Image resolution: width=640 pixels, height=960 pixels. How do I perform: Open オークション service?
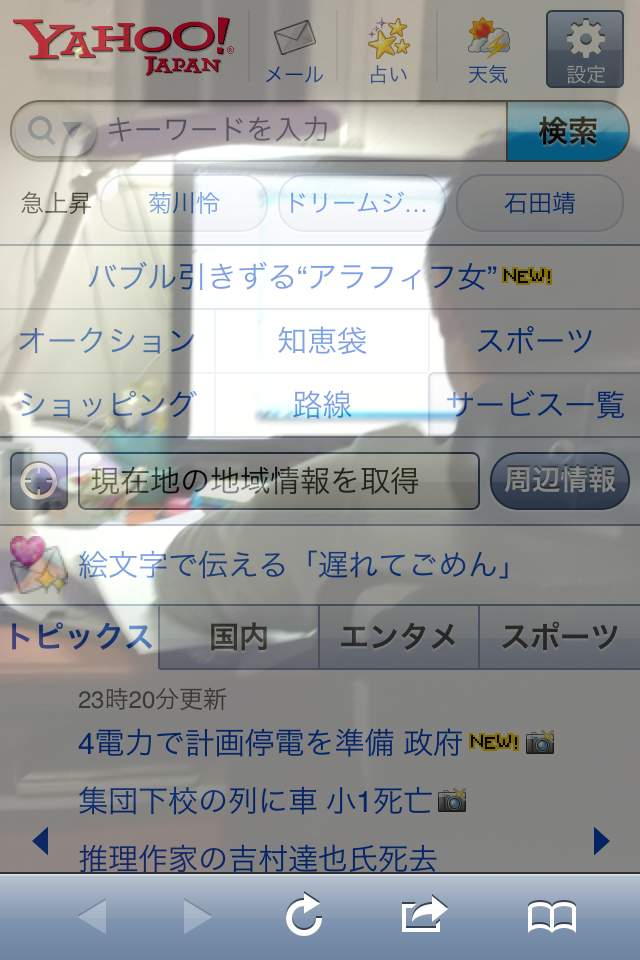(107, 341)
